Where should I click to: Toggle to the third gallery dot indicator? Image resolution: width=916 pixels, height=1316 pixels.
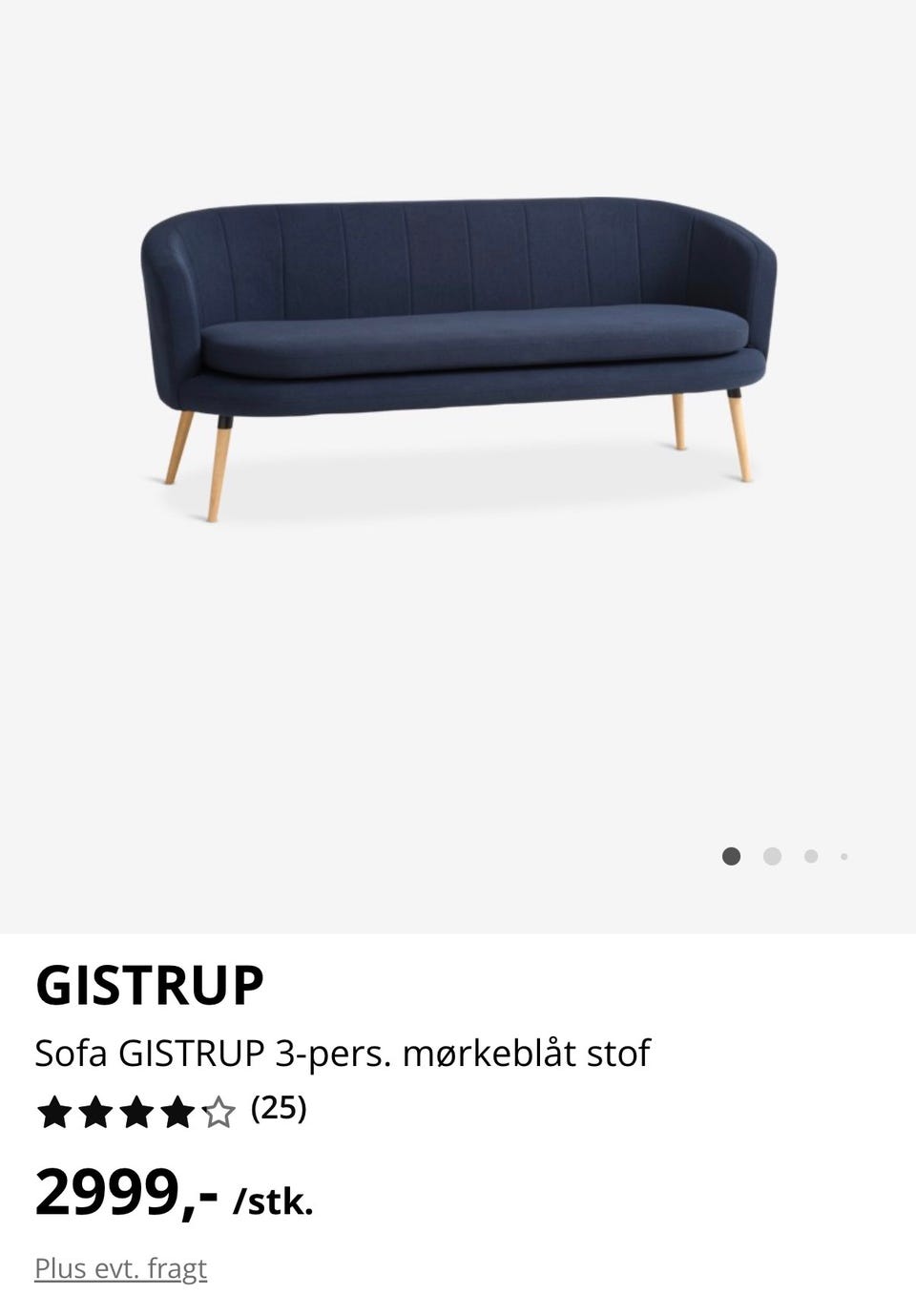(x=810, y=857)
